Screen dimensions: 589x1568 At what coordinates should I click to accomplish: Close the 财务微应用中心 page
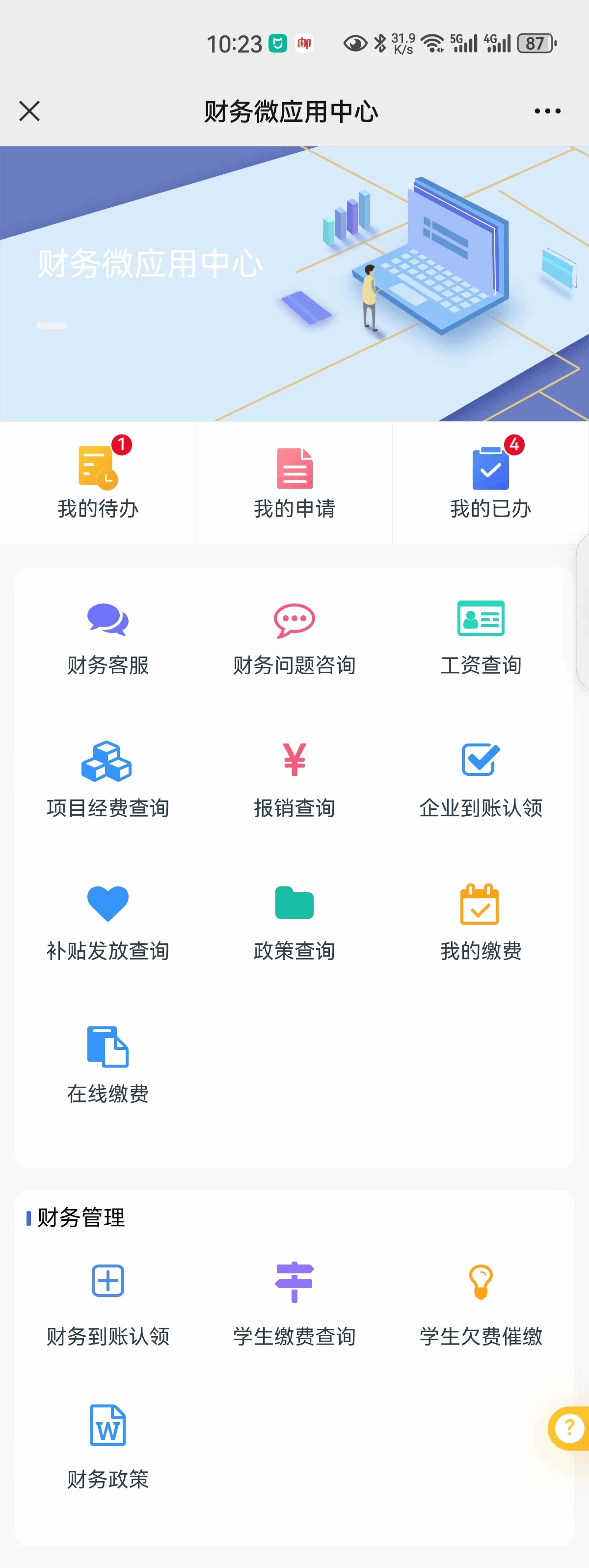tap(29, 111)
